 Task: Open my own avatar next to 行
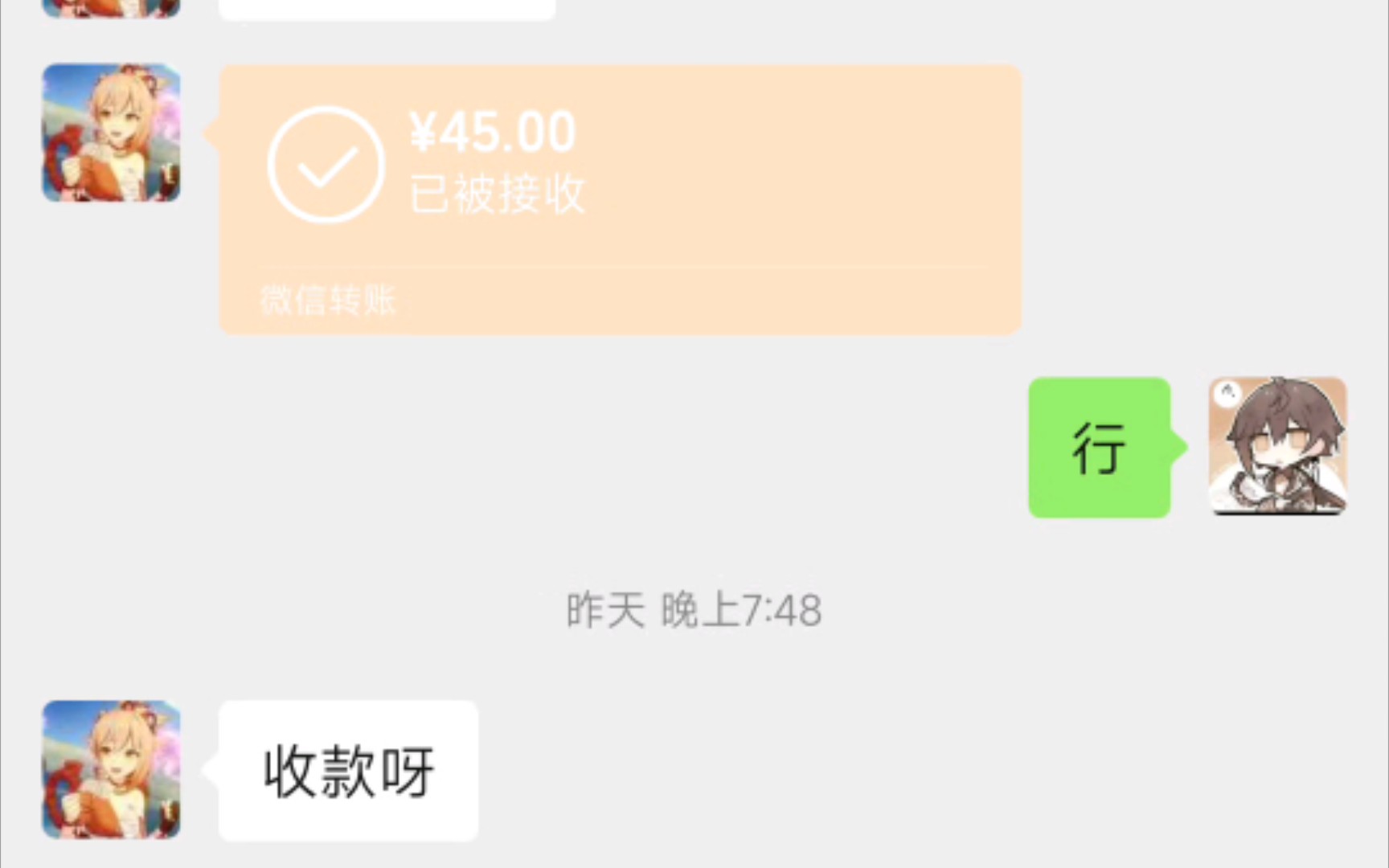[1277, 446]
